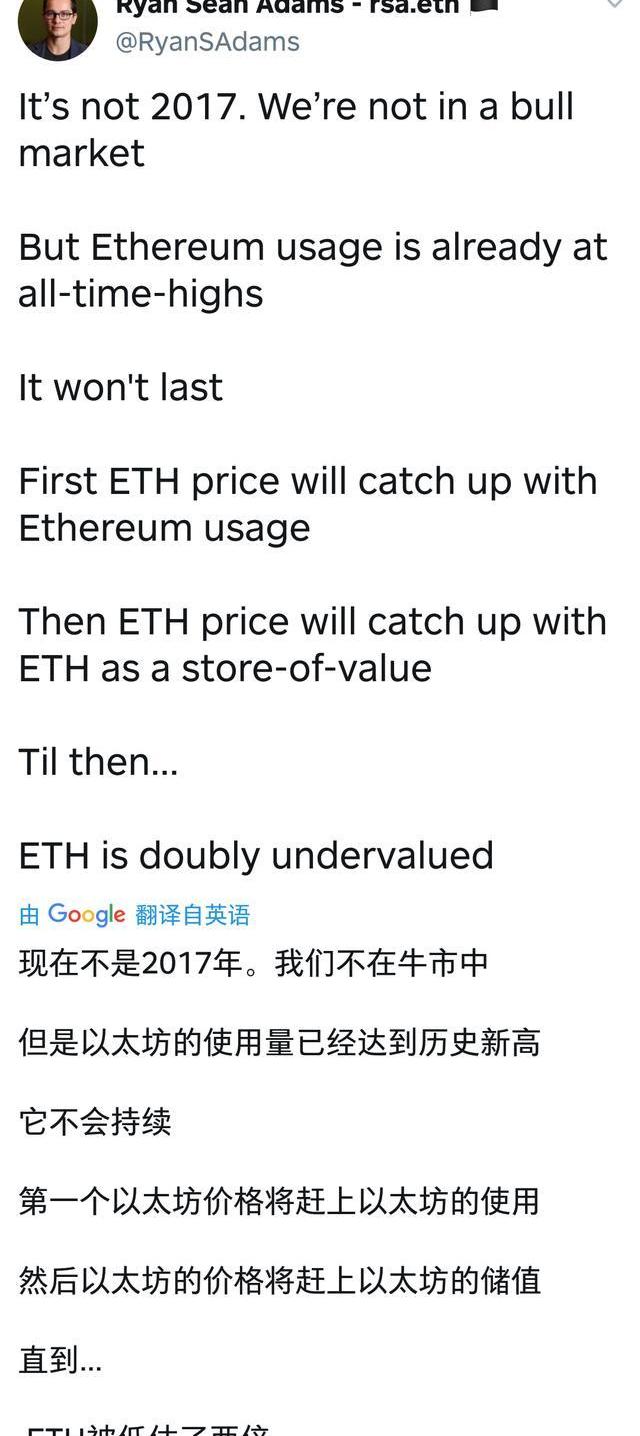Expand the tweet options chevron
Viewport: 640px width, 1436px height.
615,4
